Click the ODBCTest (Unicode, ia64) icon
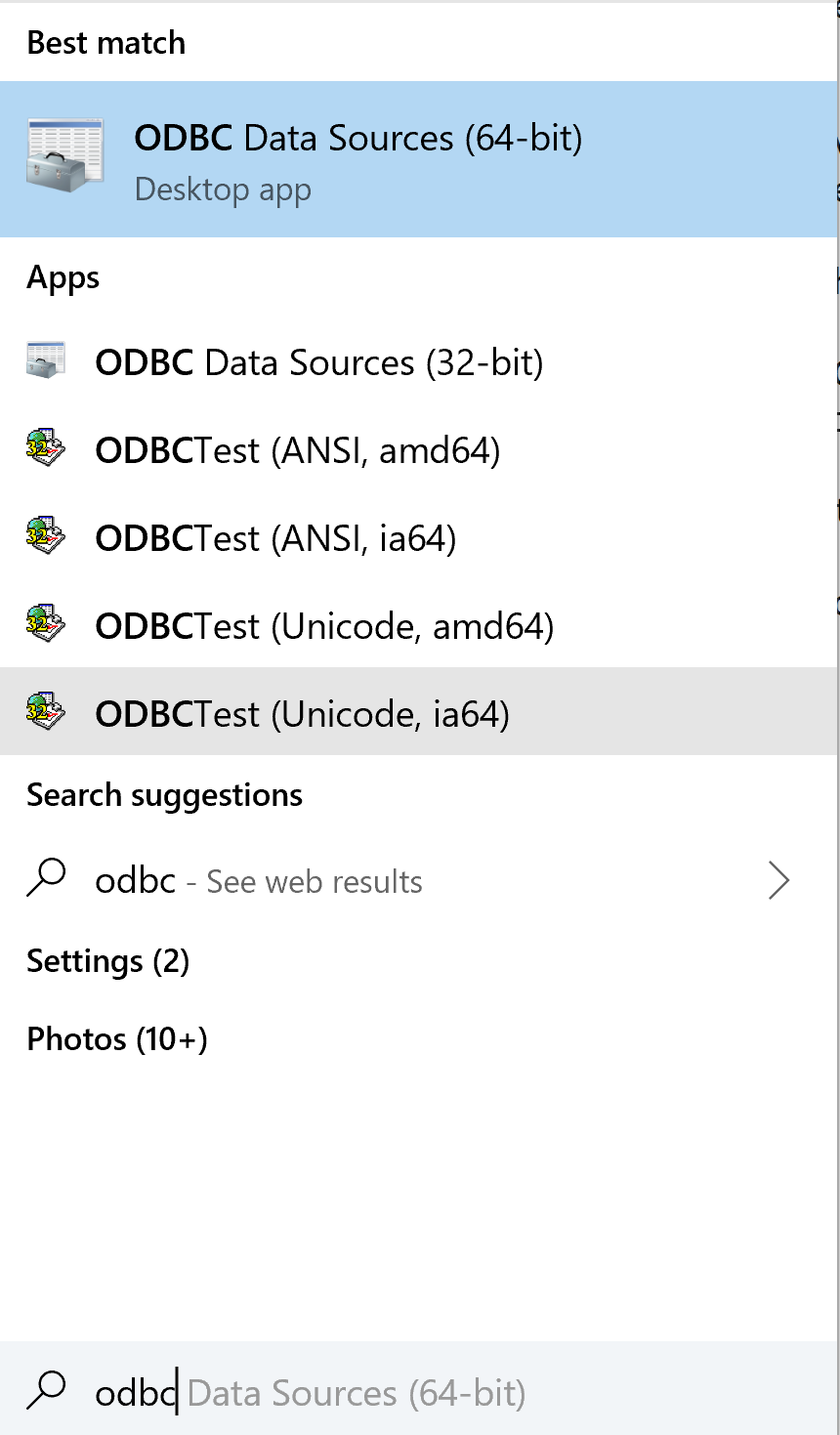This screenshot has height=1435, width=840. (45, 712)
